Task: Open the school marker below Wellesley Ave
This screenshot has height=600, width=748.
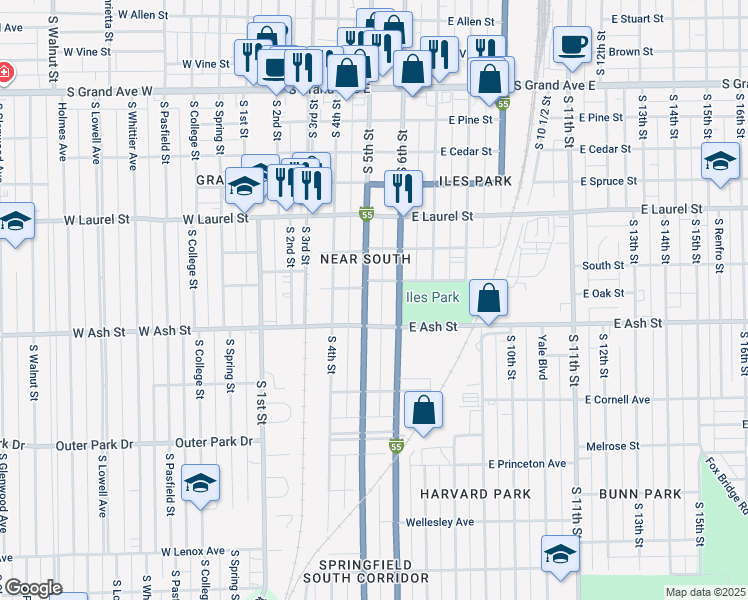Action: pos(560,553)
